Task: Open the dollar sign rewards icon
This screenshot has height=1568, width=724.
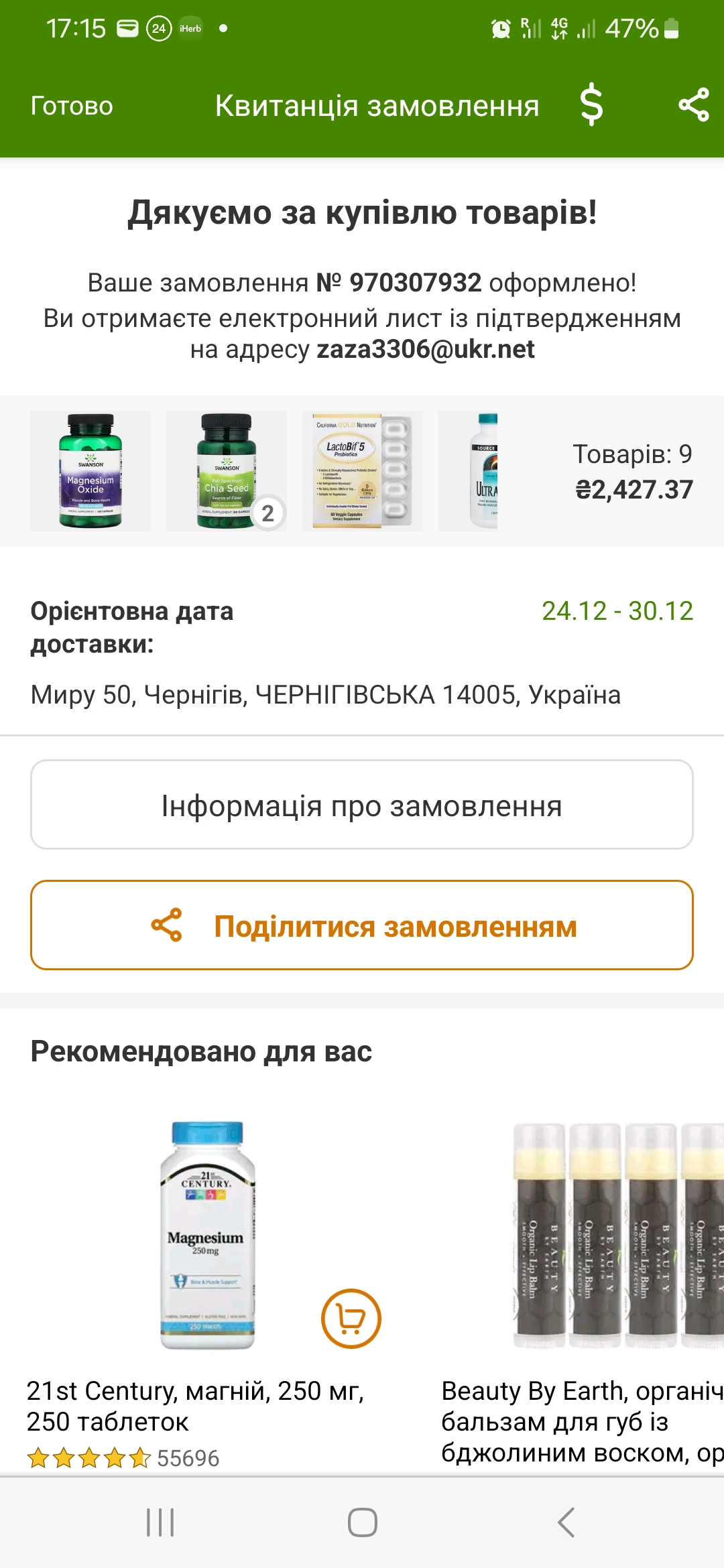Action: 591,105
